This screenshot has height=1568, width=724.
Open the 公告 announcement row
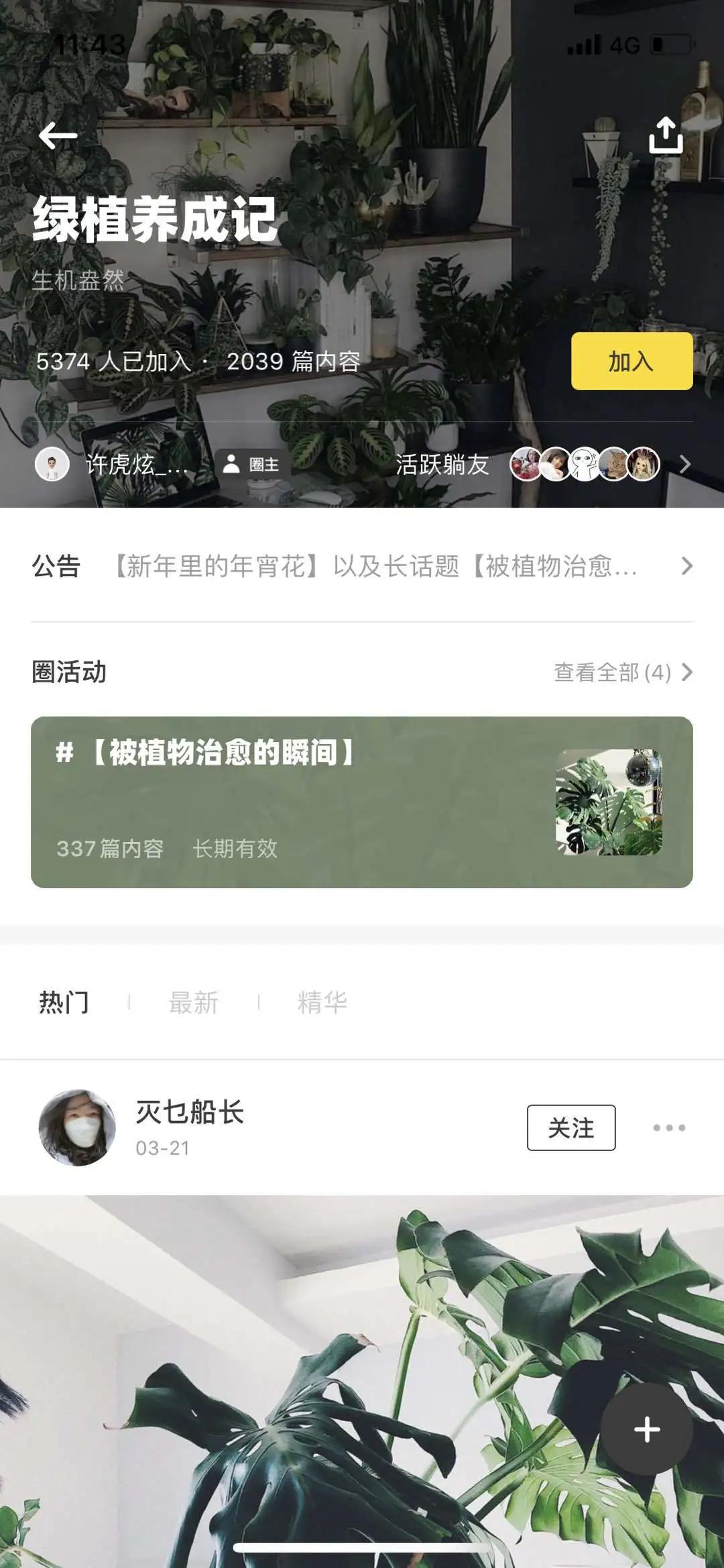(x=362, y=566)
